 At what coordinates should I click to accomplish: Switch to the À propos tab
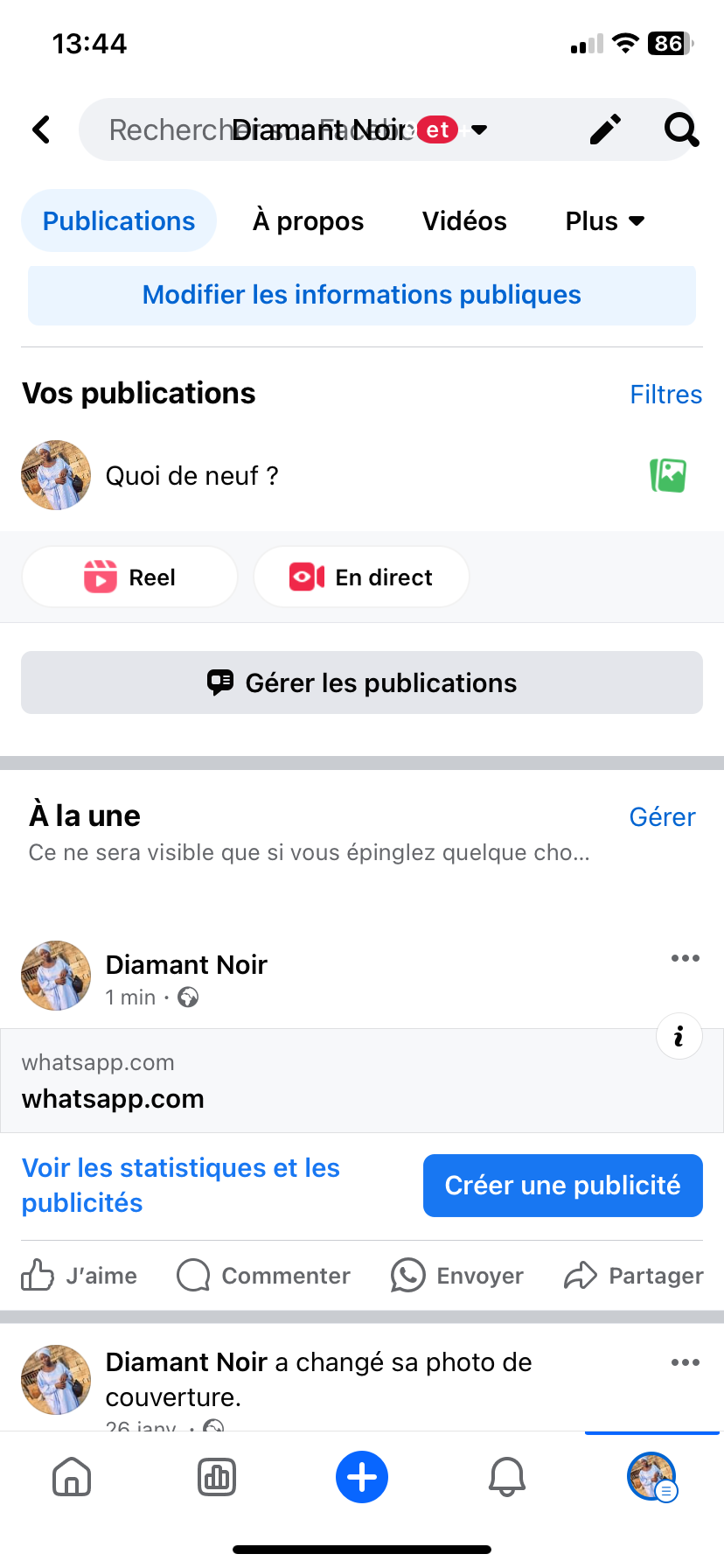click(x=308, y=221)
